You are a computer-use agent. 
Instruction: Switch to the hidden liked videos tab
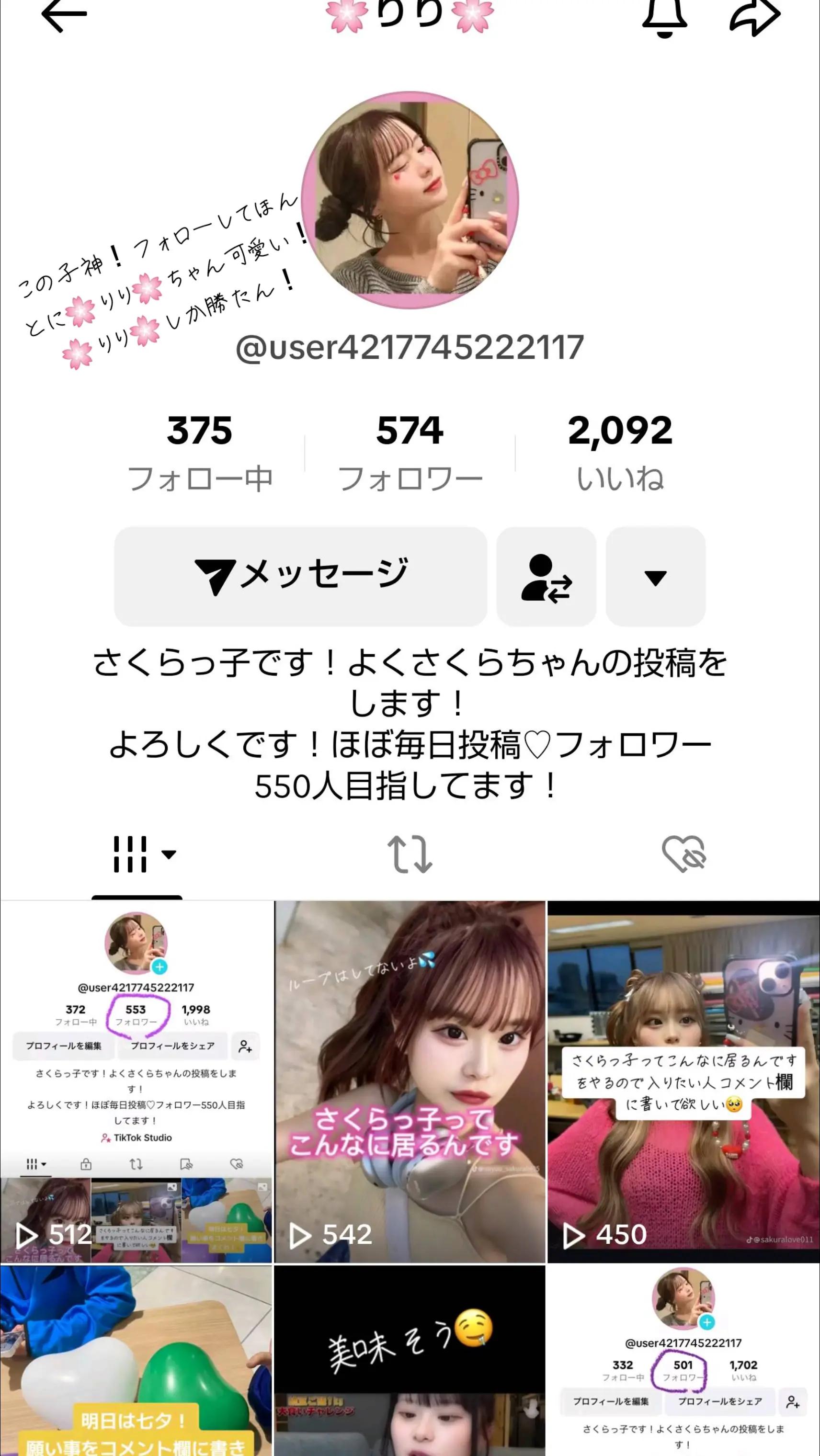coord(683,854)
